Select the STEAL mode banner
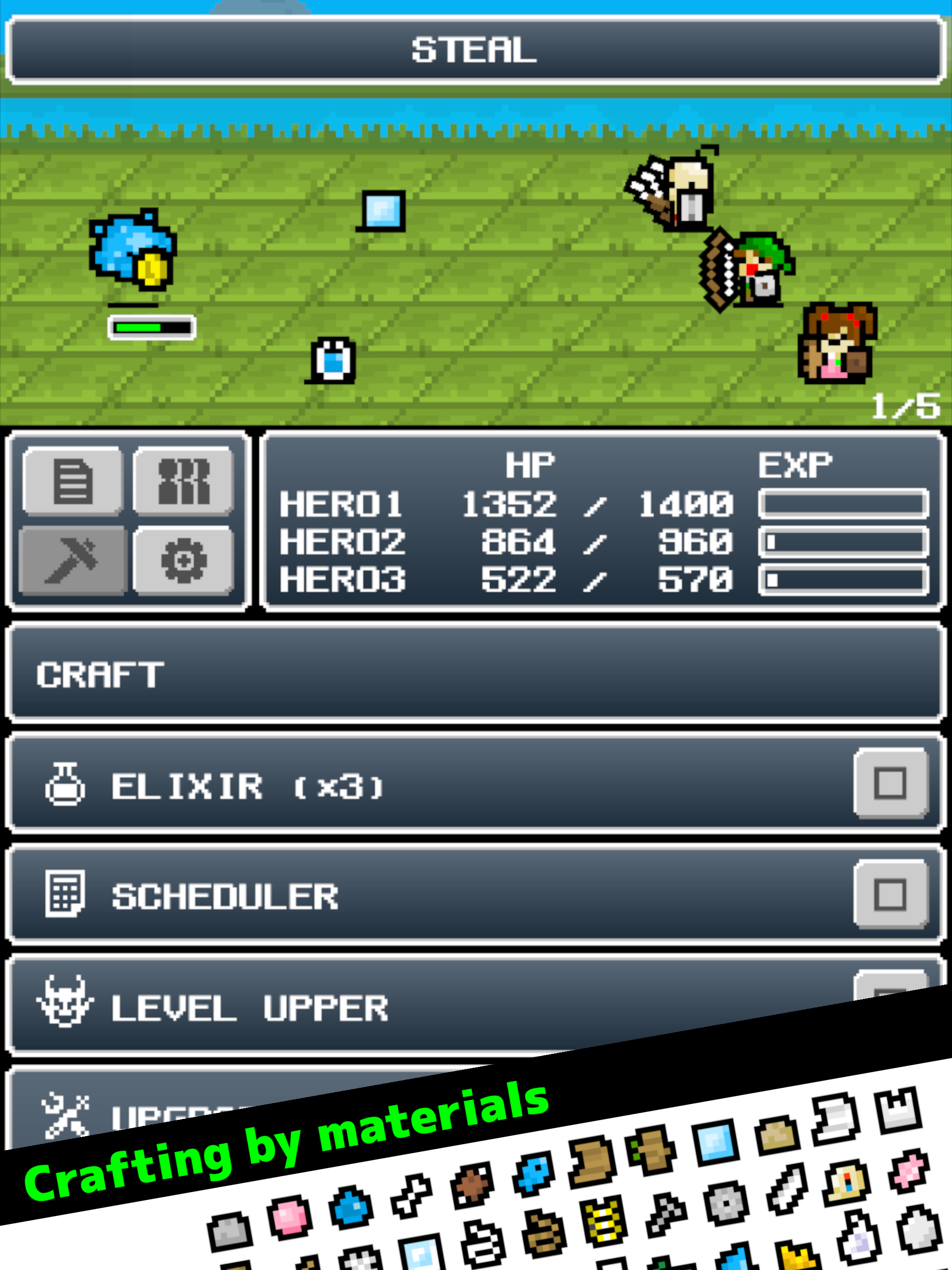952x1270 pixels. pyautogui.click(x=476, y=51)
